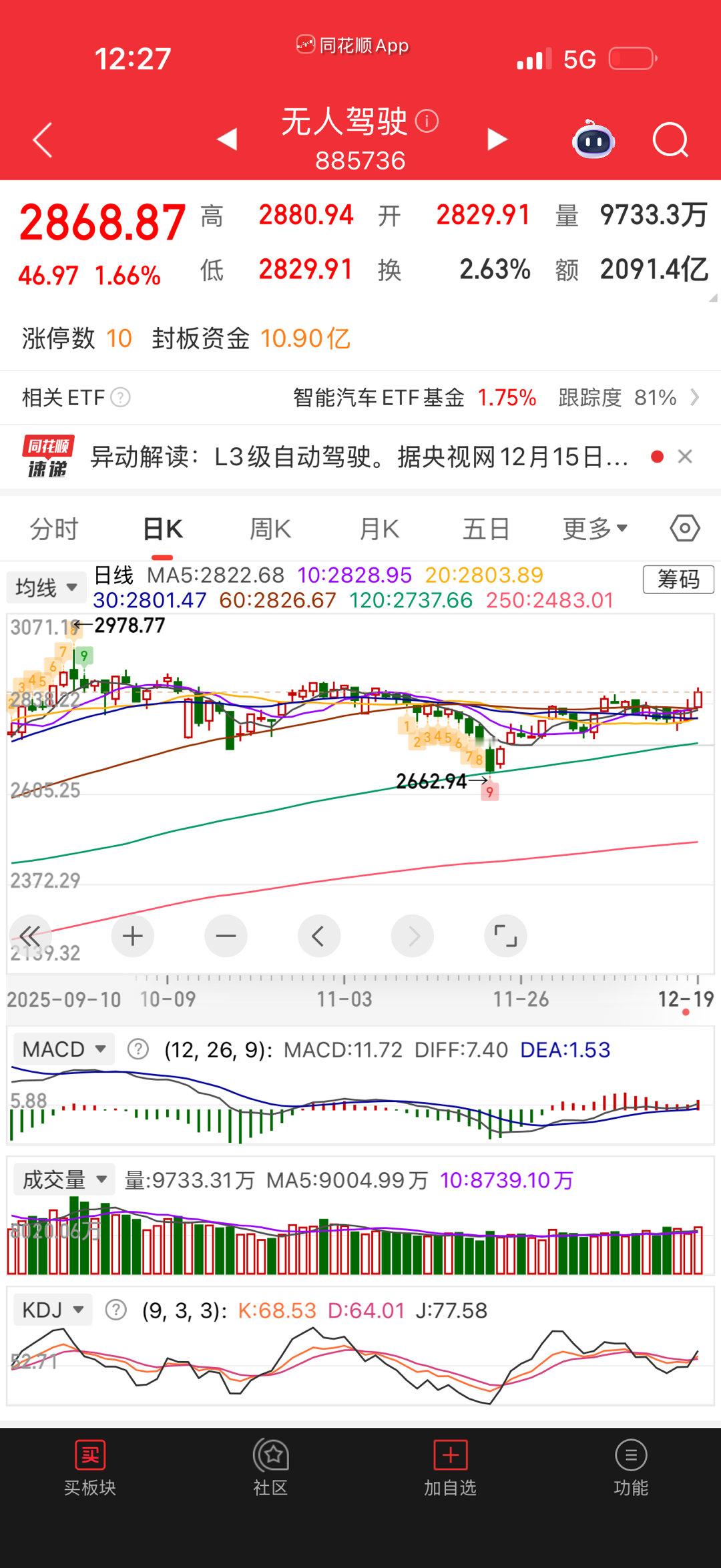Open 功能 from the bottom navigation

[630, 1475]
